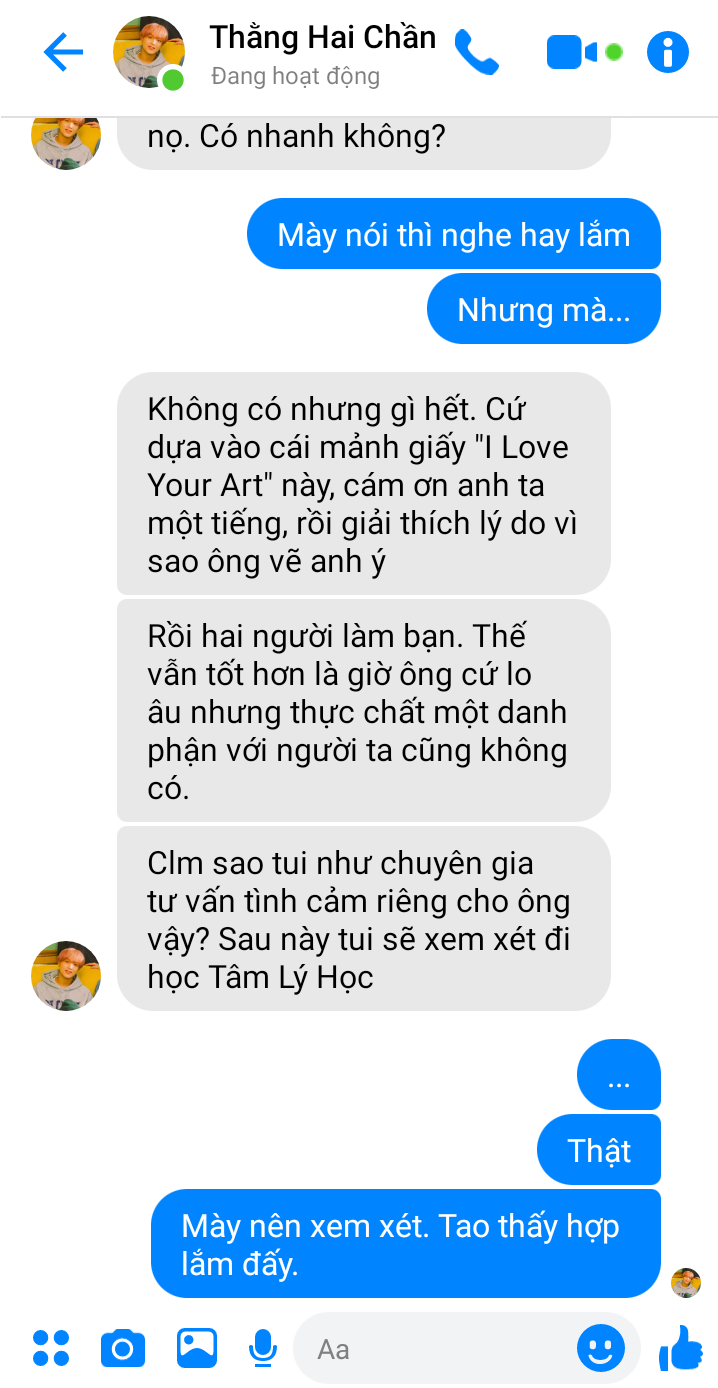
Task: Open Thằng Hai Chằn's profile header
Action: [x=322, y=52]
